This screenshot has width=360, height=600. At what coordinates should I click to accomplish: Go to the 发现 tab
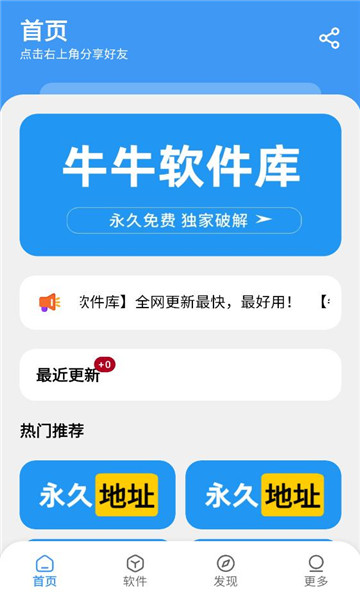pos(225,571)
